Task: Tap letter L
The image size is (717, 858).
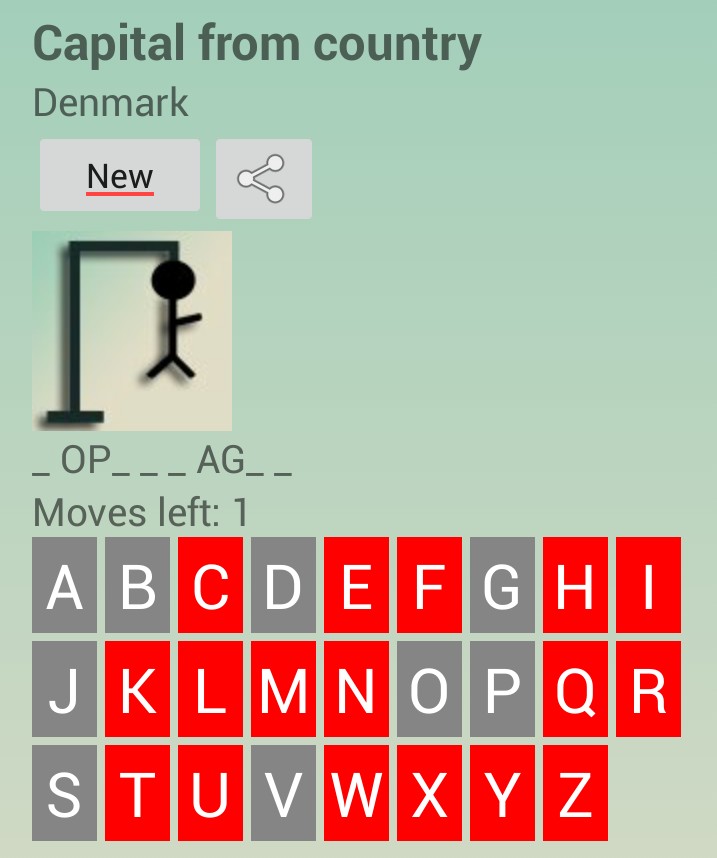Action: coord(210,689)
